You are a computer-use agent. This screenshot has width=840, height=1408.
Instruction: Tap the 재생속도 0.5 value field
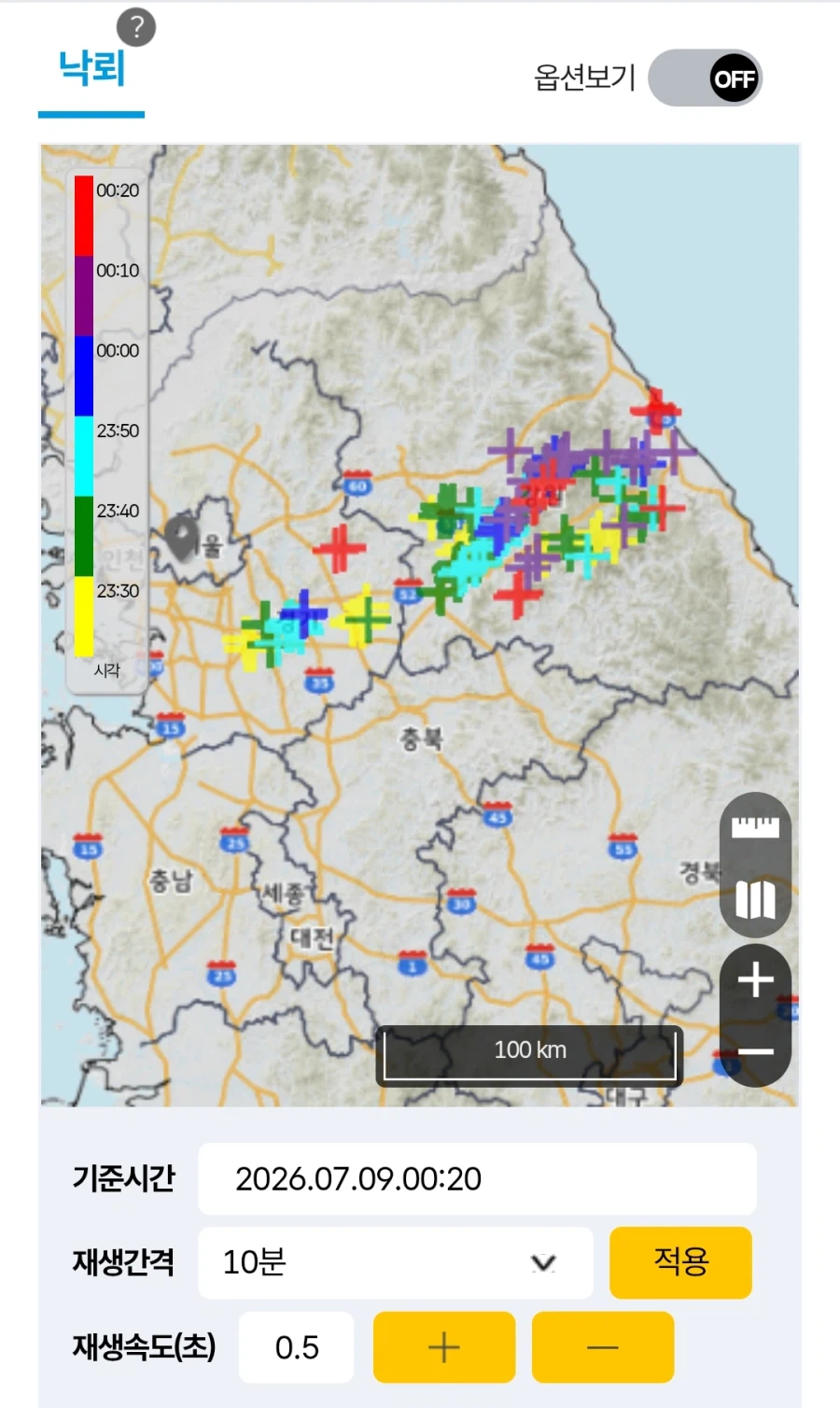click(296, 1347)
